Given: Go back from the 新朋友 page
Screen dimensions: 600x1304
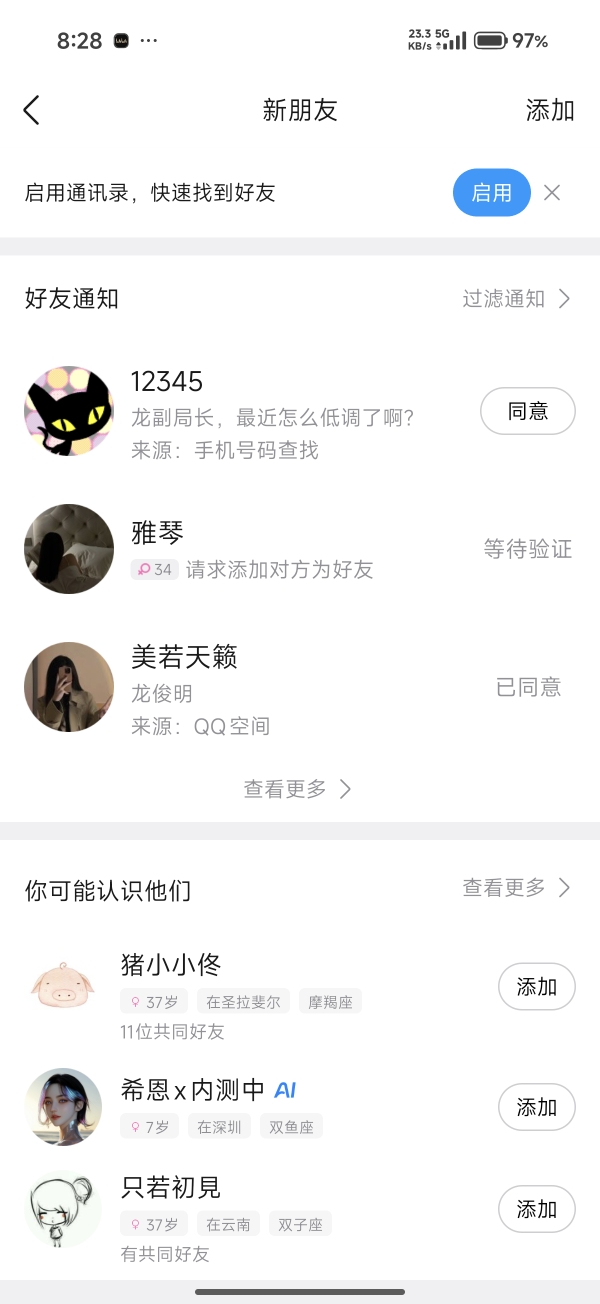Looking at the screenshot, I should tap(32, 110).
